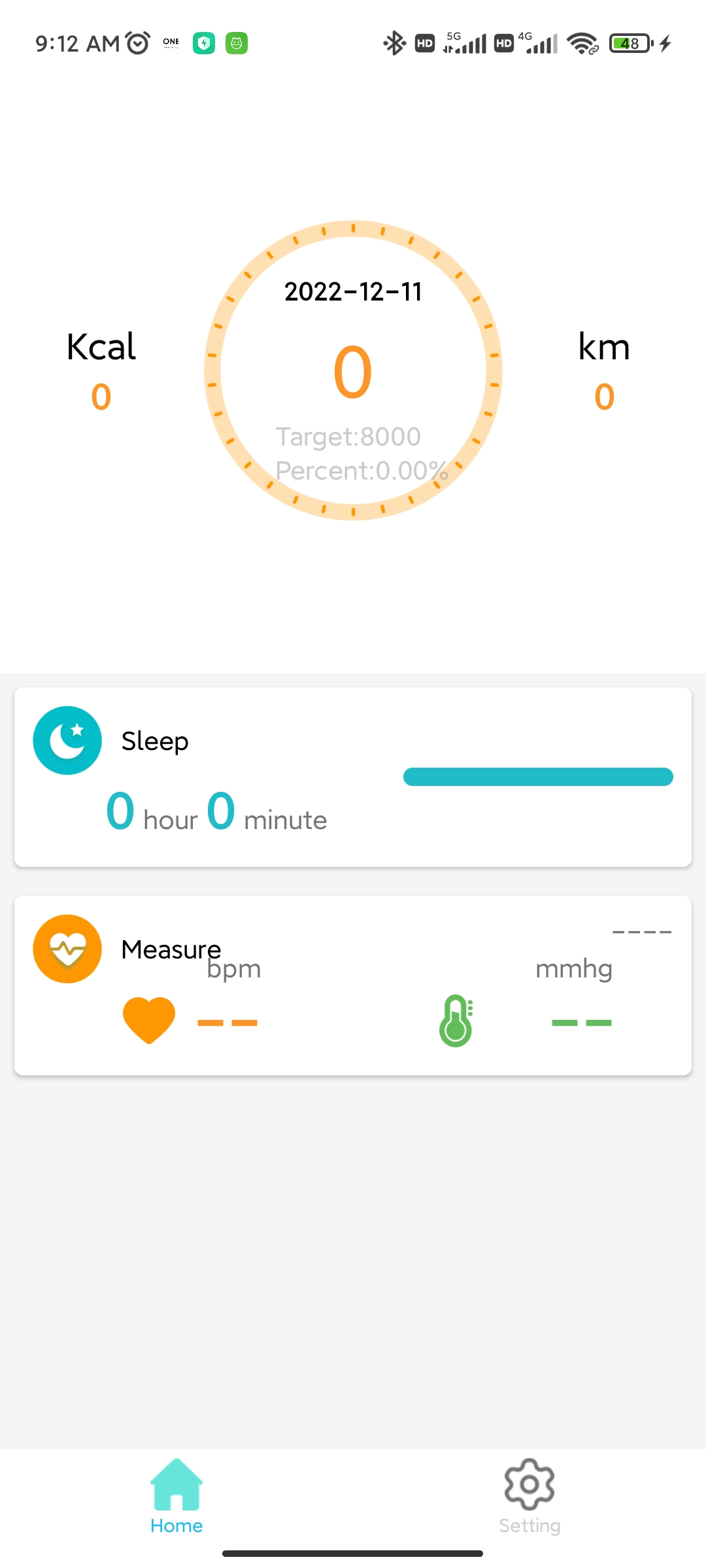Open the Sleep card
The width and height of the screenshot is (706, 1568).
[353, 777]
